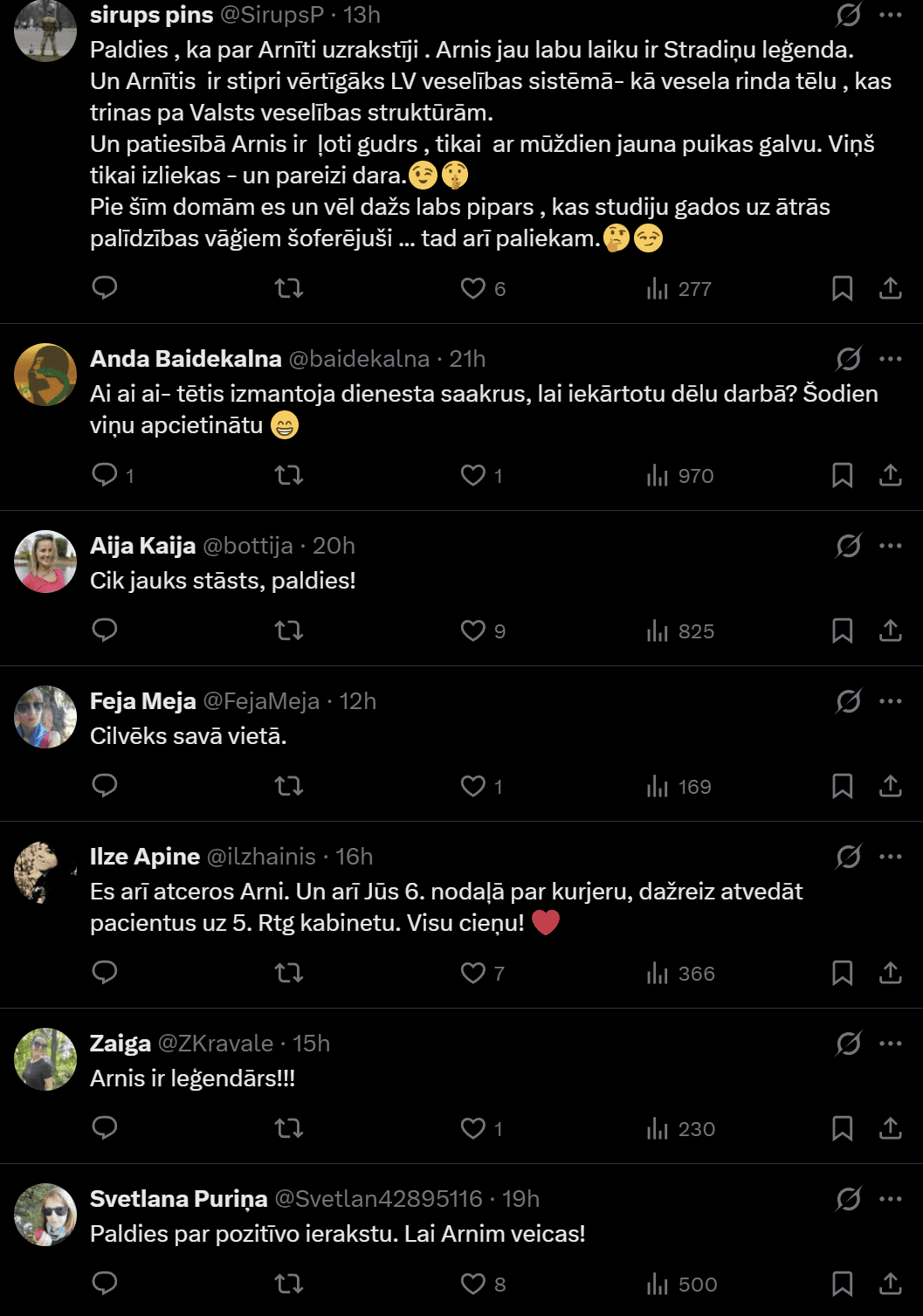Bookmark the reply by sirups pins
Screen dimensions: 923x1316
click(x=842, y=288)
